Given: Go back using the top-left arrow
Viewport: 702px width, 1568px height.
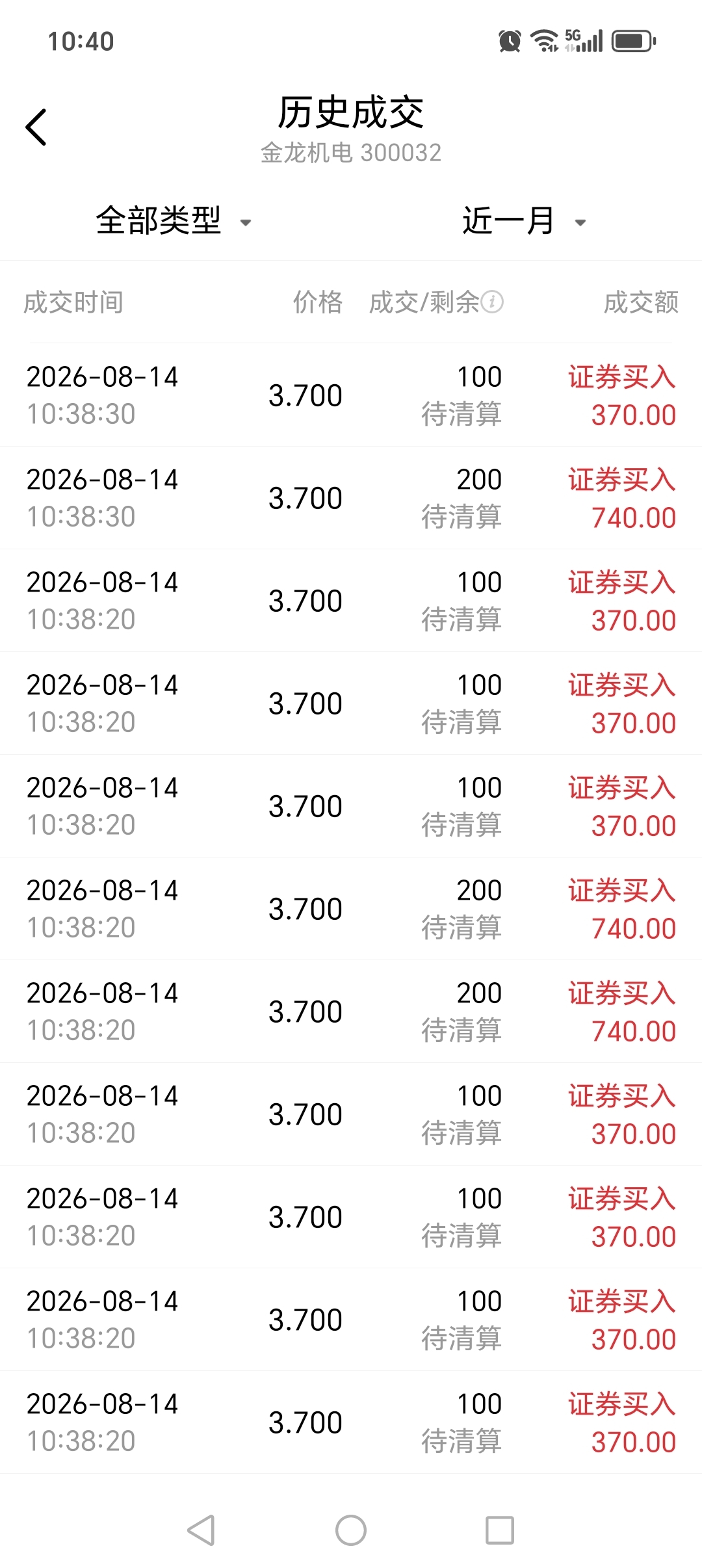Looking at the screenshot, I should [36, 127].
